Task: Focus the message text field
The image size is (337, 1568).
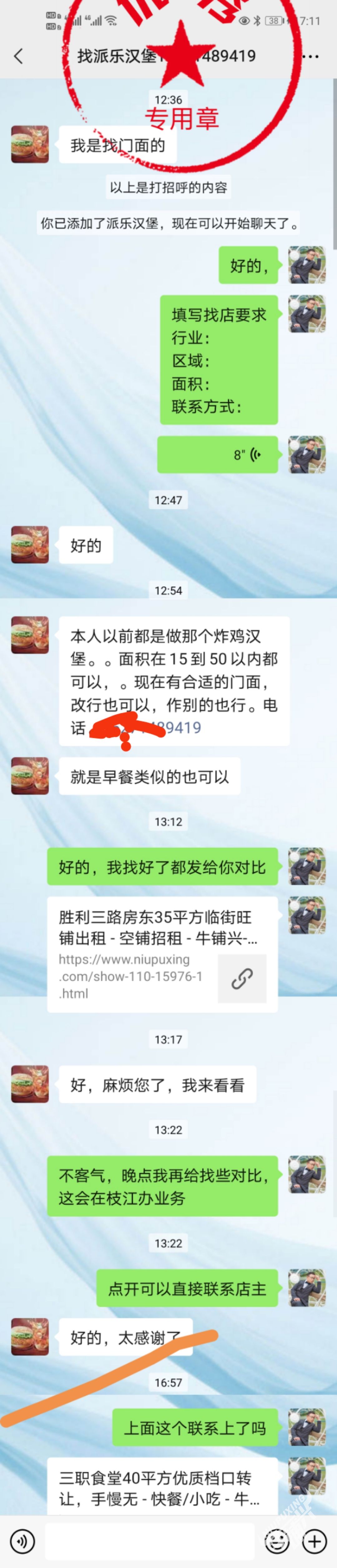Action: coord(149,1542)
